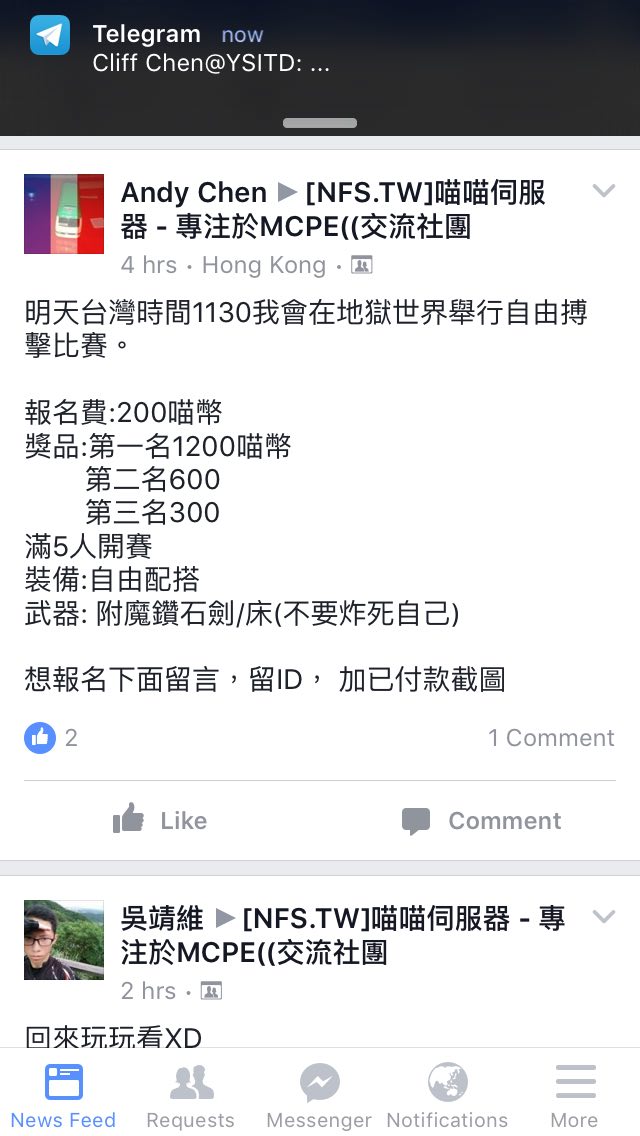Open 吳靖維's profile picture

click(64, 940)
